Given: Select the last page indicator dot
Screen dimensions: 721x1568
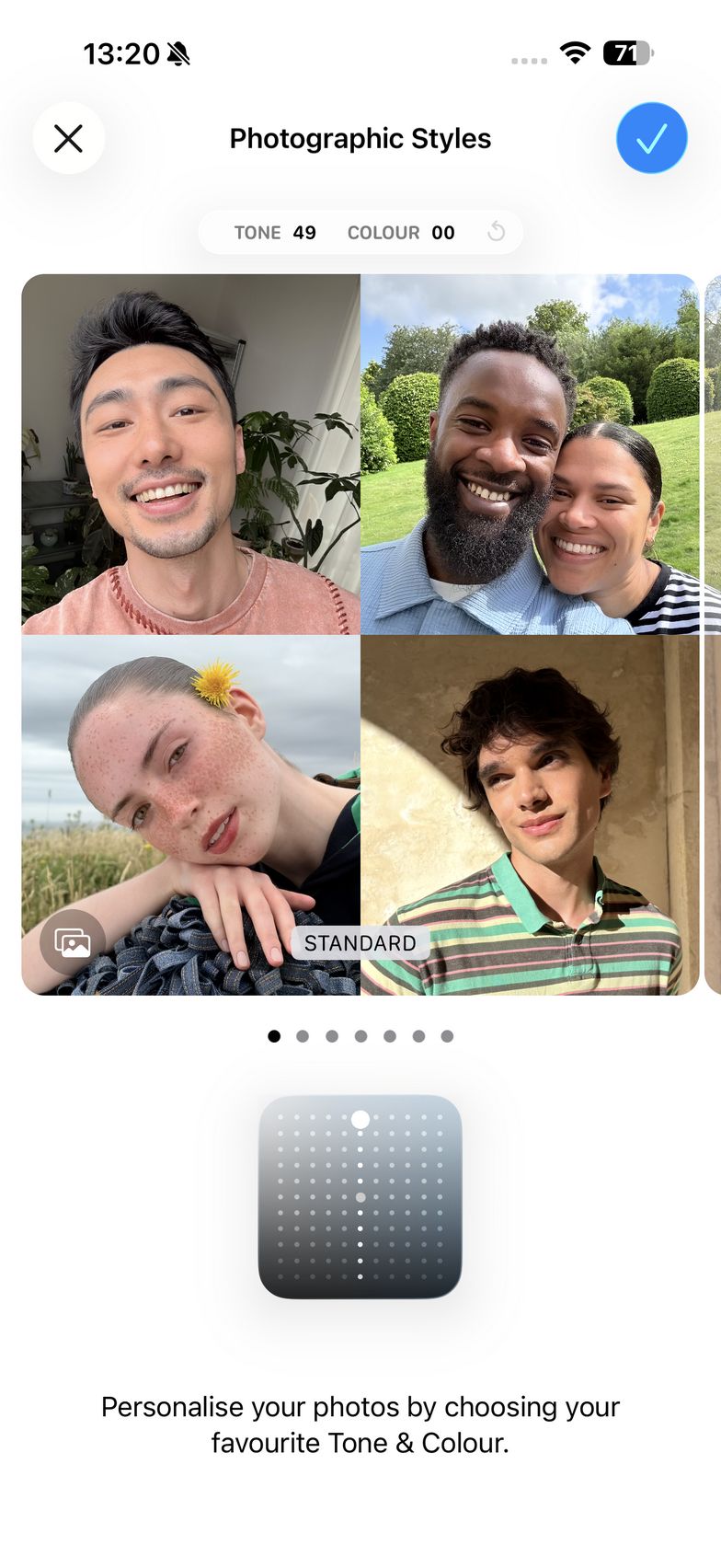Looking at the screenshot, I should 447,1036.
